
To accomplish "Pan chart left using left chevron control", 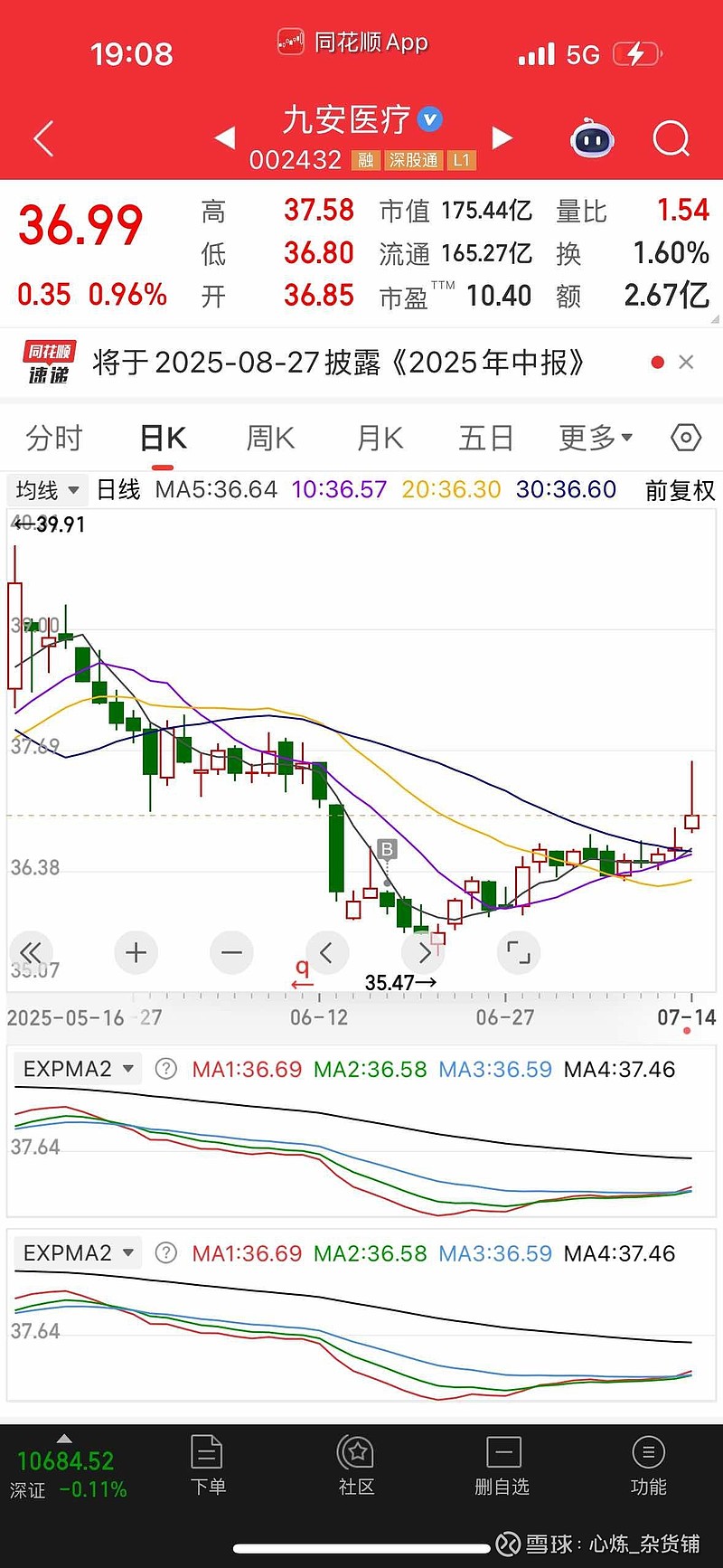I will pyautogui.click(x=327, y=952).
